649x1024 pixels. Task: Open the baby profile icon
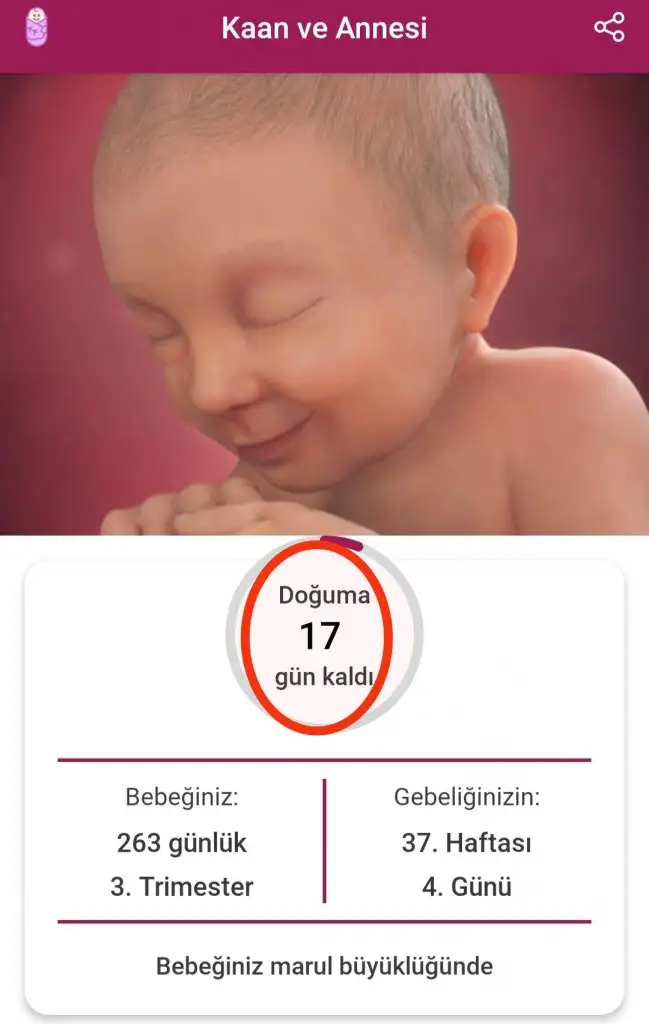pyautogui.click(x=36, y=27)
